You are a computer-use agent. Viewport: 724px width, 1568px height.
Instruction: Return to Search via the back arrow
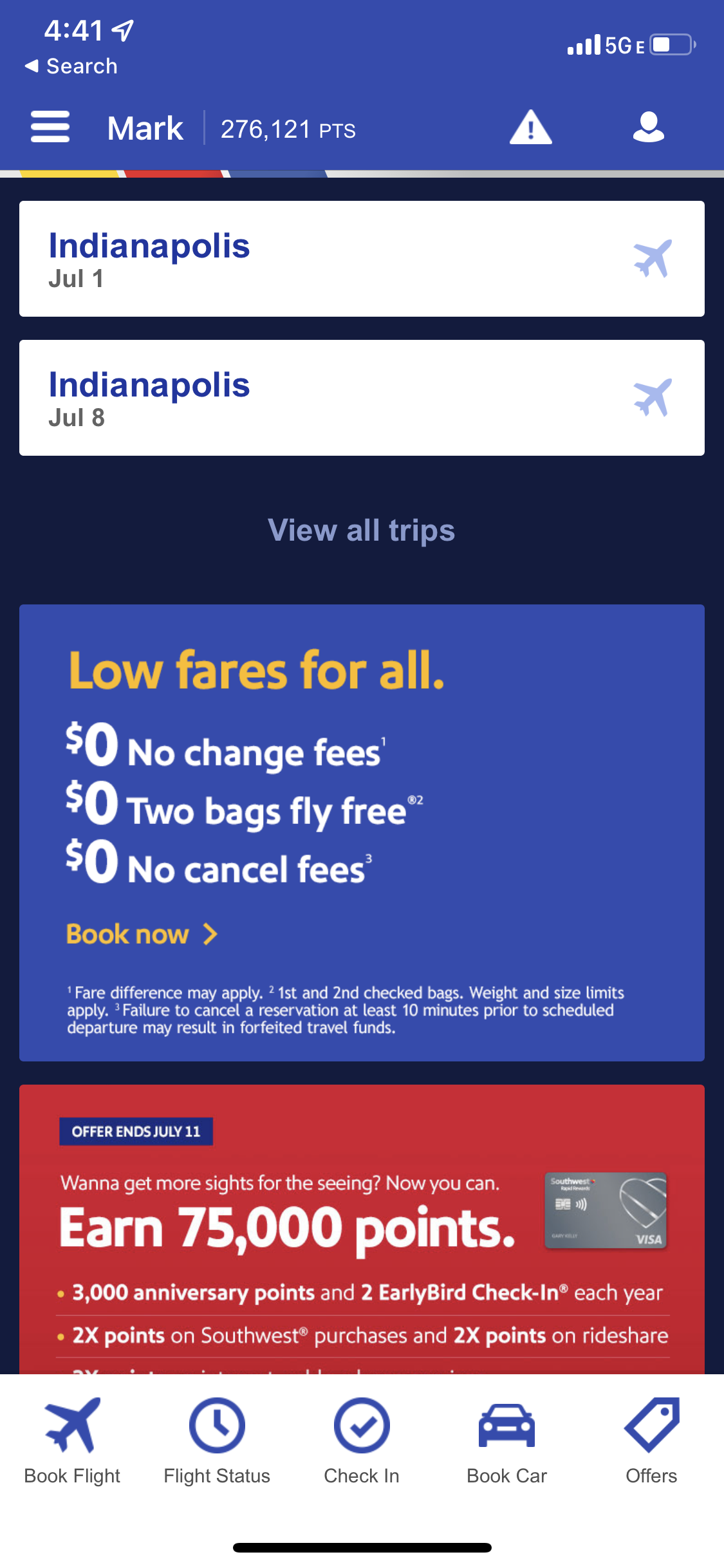click(71, 66)
